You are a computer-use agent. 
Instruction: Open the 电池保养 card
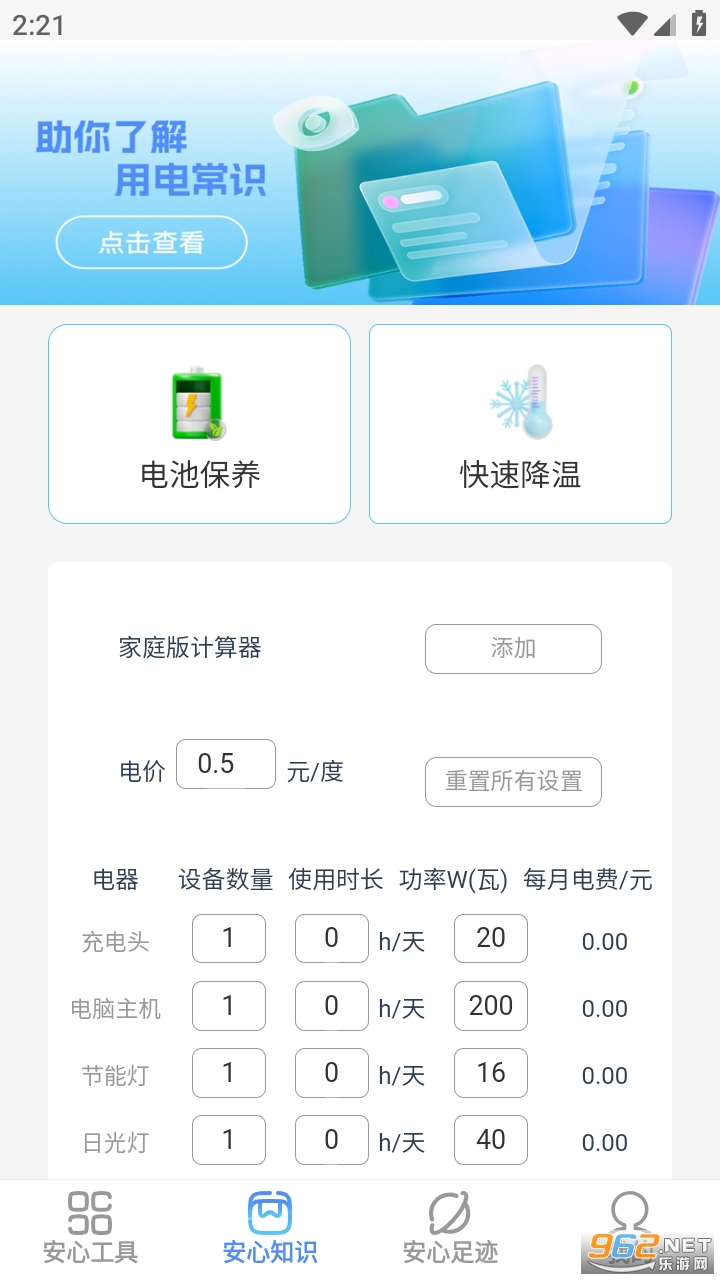point(199,424)
